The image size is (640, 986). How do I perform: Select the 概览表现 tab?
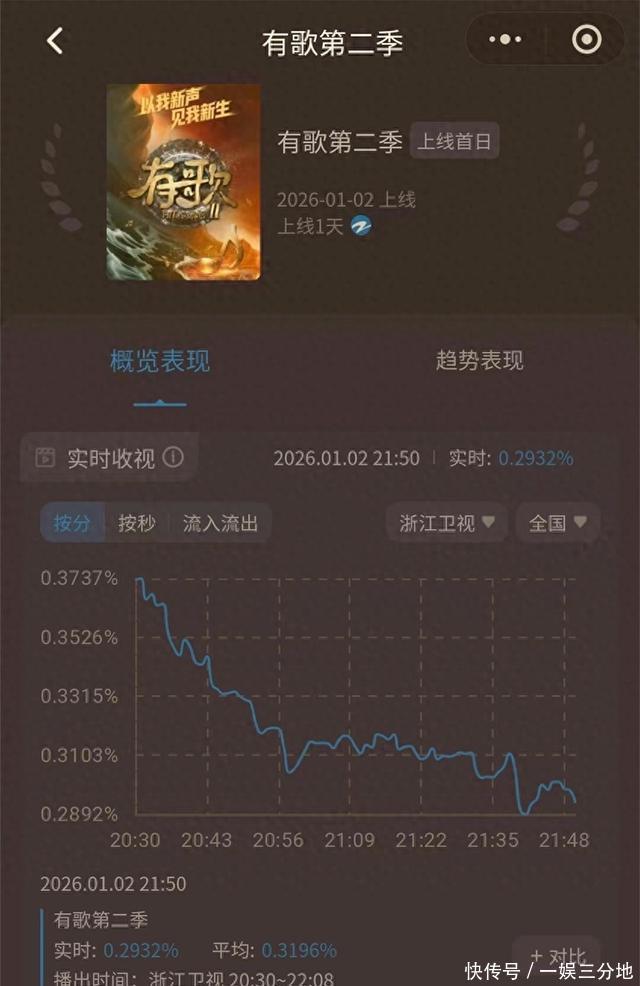click(160, 361)
